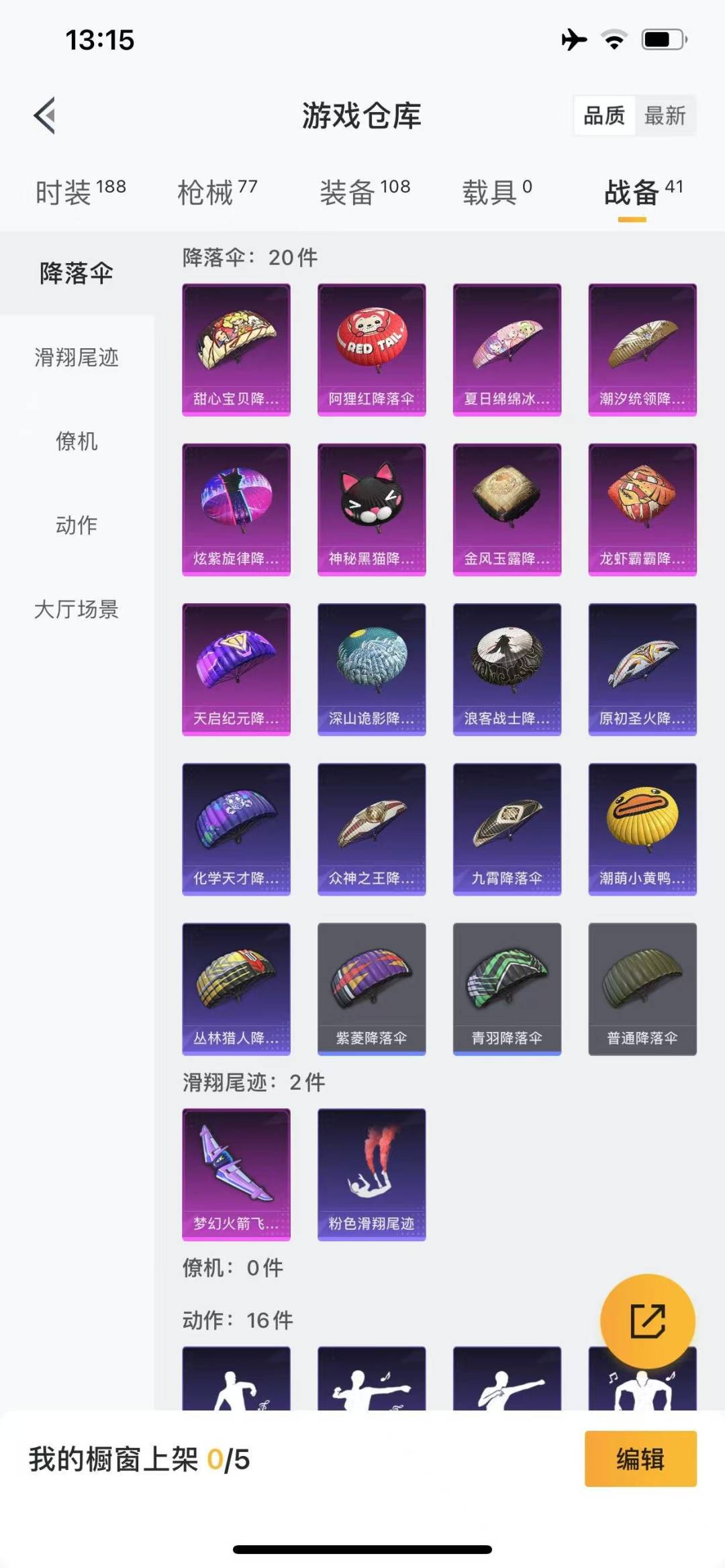The image size is (725, 1568).
Task: Go back from 游戏仓库
Action: click(x=45, y=115)
